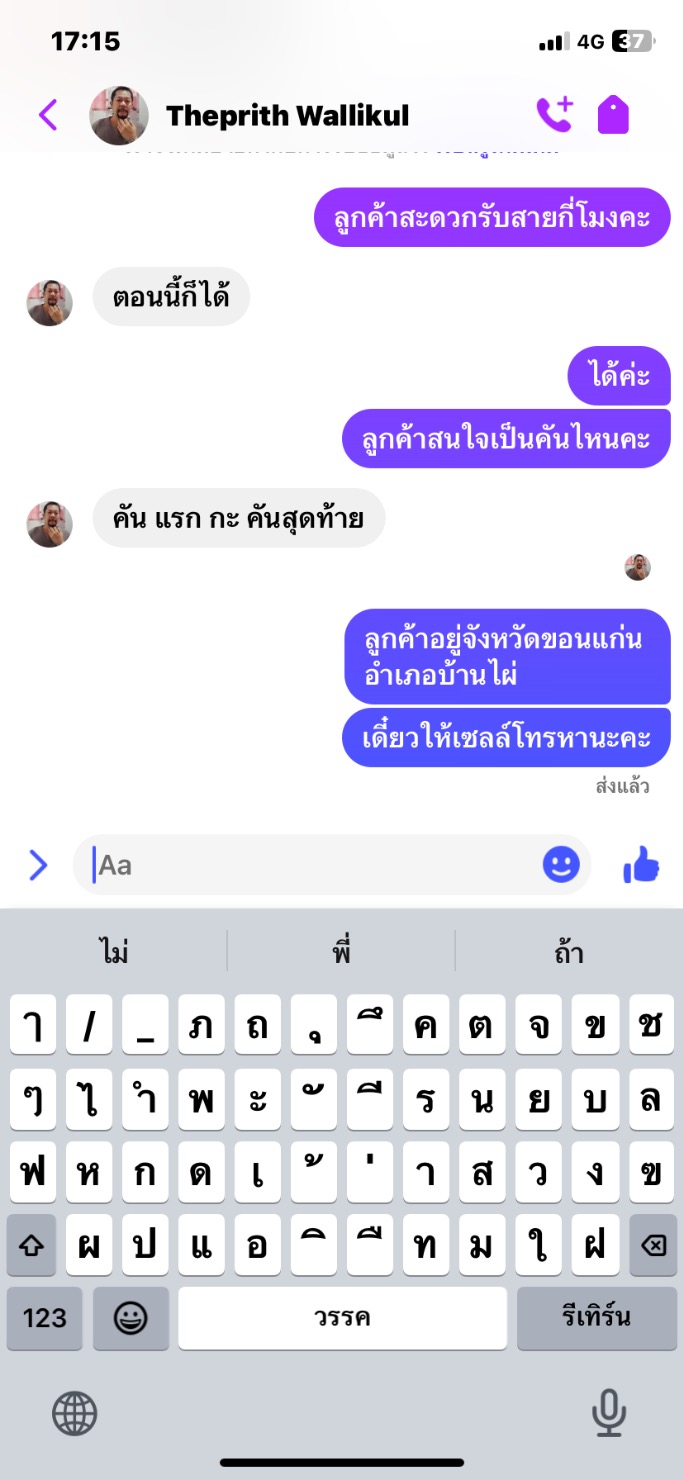The height and width of the screenshot is (1480, 683).
Task: Open the keyboard emoji key
Action: [131, 1318]
